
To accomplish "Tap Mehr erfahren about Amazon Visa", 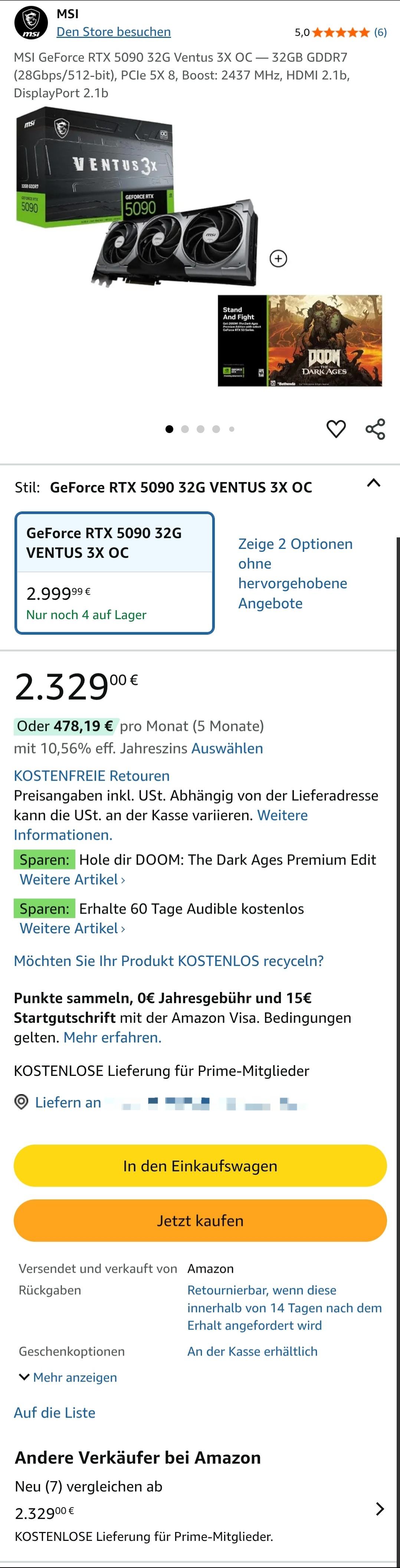I will click(112, 1037).
